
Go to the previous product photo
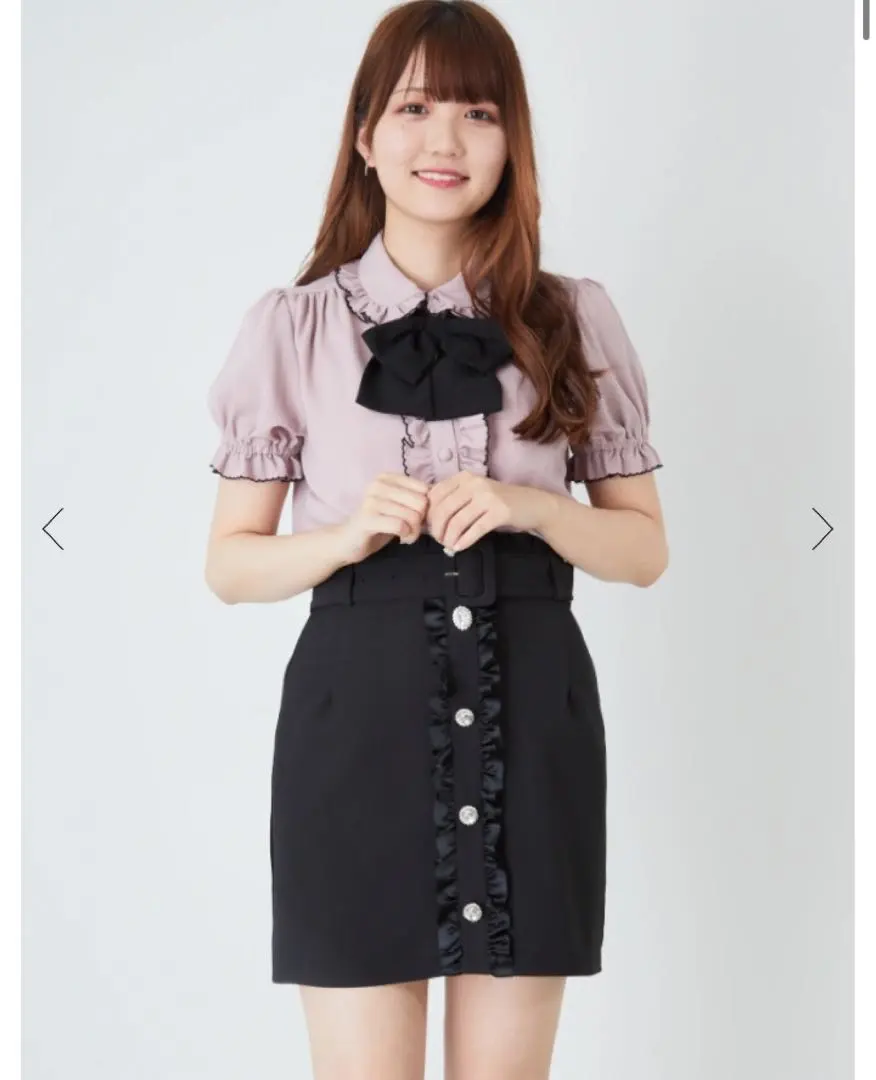point(53,529)
